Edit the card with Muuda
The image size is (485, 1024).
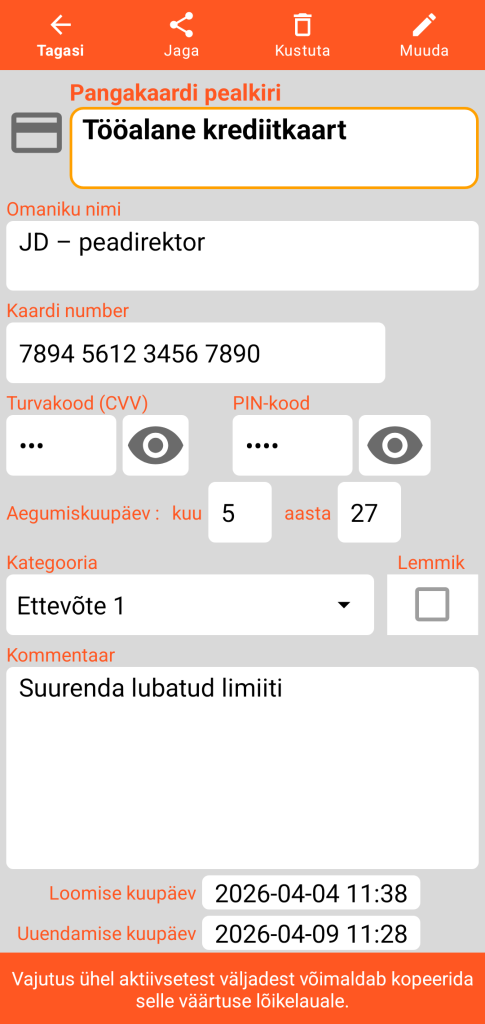click(424, 36)
